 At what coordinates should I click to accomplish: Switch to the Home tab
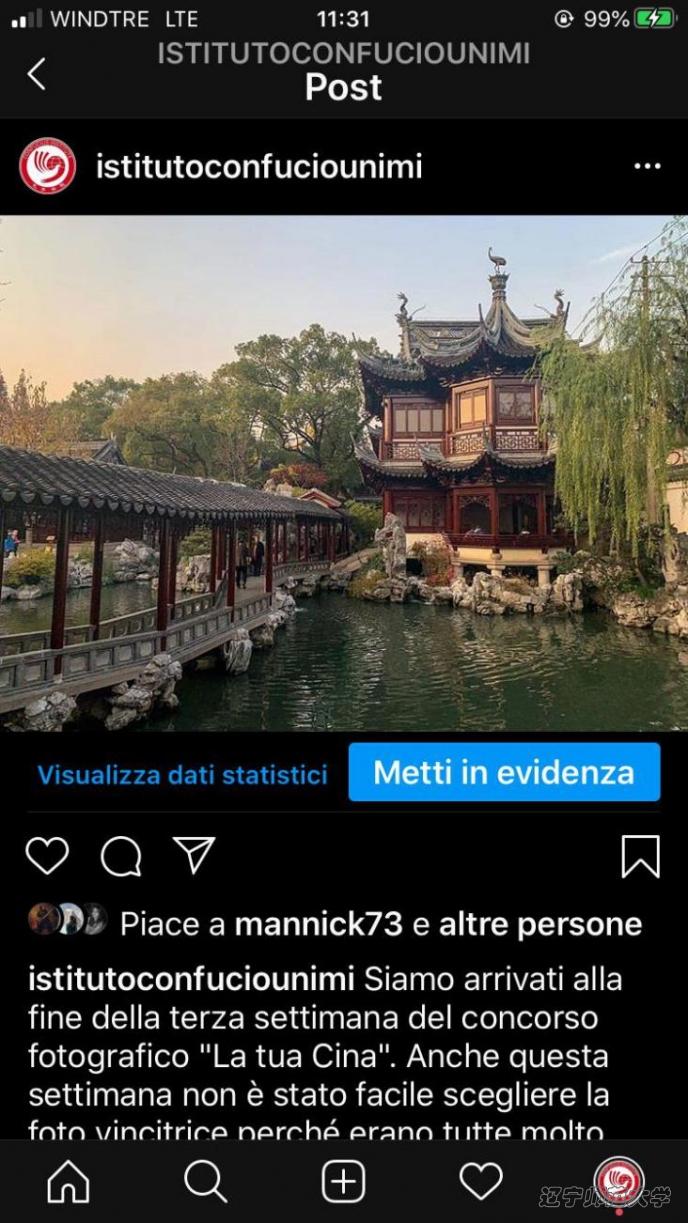[68, 1182]
